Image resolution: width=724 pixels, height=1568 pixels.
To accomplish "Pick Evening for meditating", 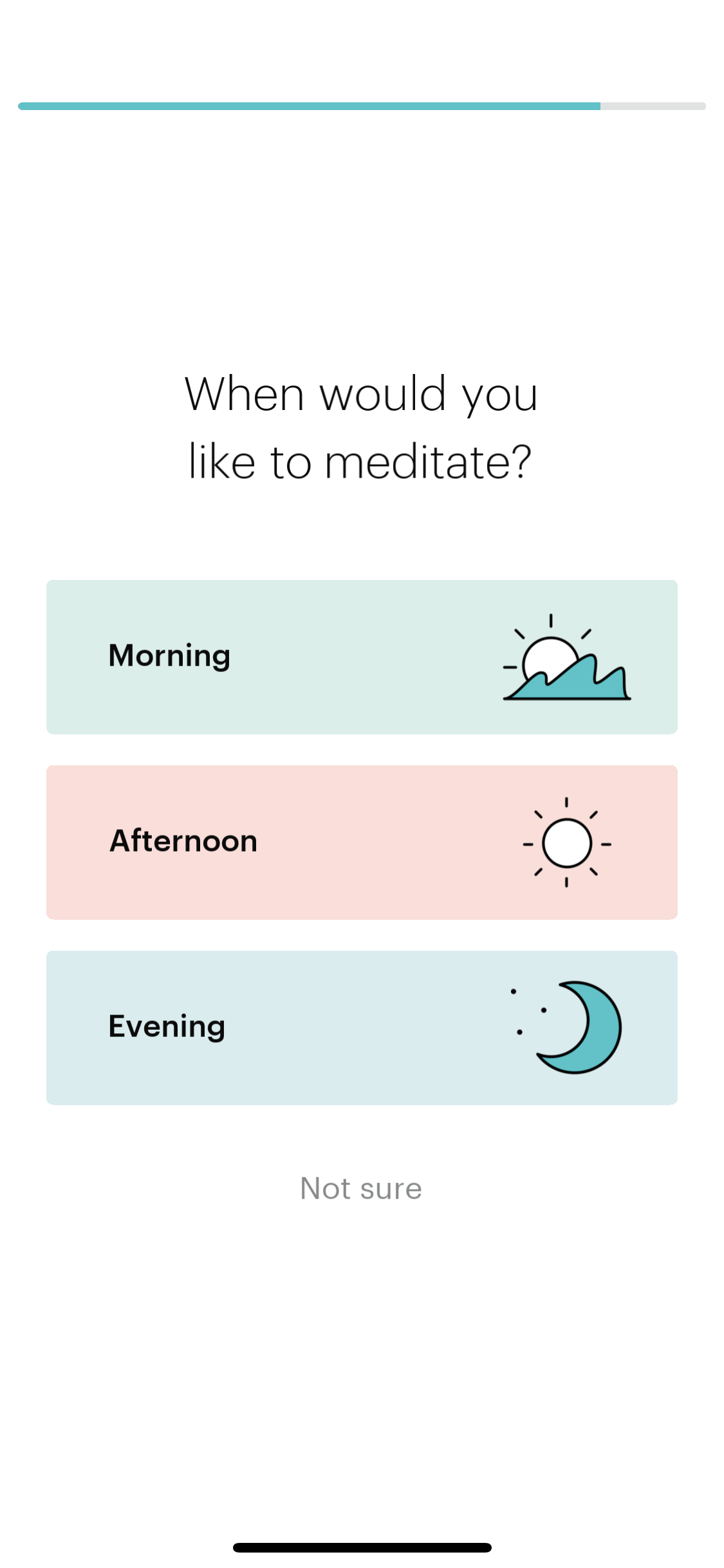I will (x=362, y=1027).
